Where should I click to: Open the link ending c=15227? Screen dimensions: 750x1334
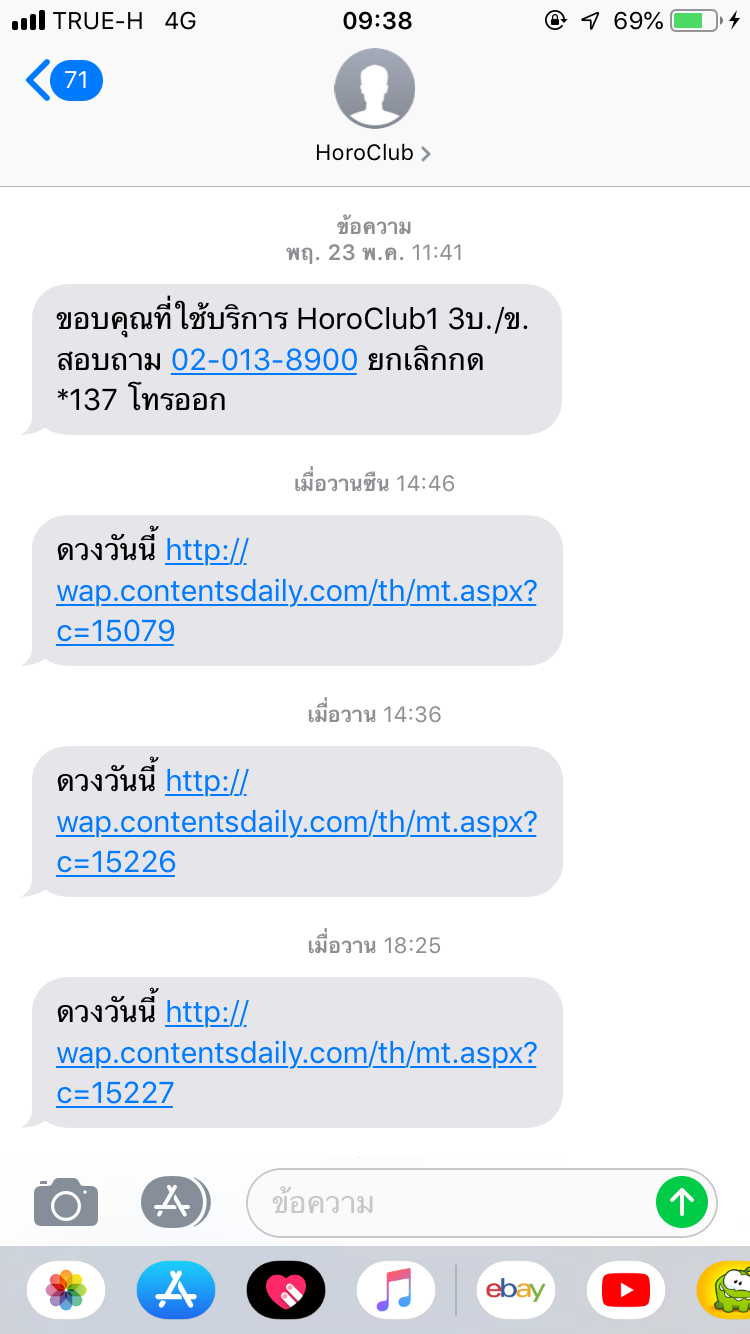pos(296,1053)
